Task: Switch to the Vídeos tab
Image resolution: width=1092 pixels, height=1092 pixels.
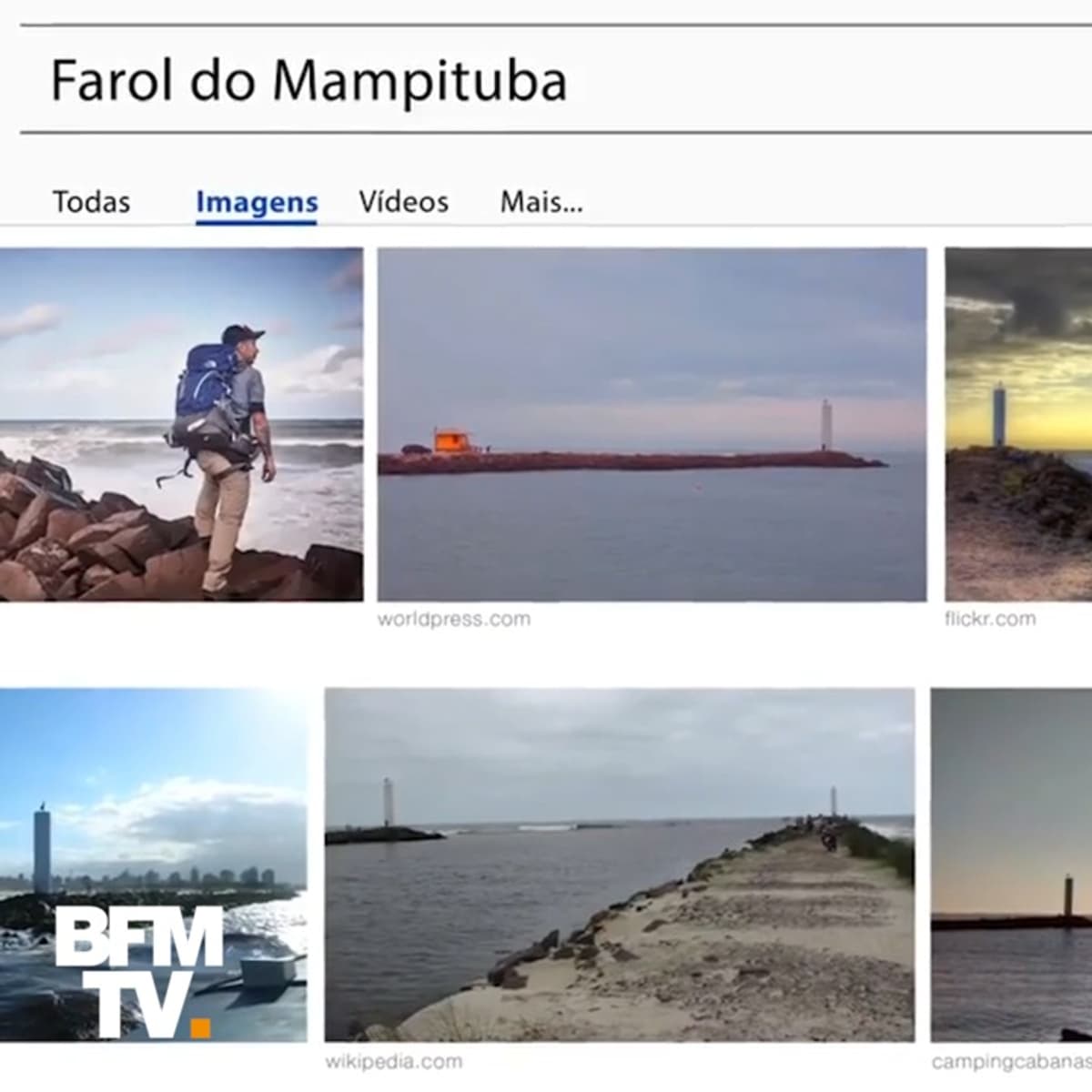Action: point(403,201)
